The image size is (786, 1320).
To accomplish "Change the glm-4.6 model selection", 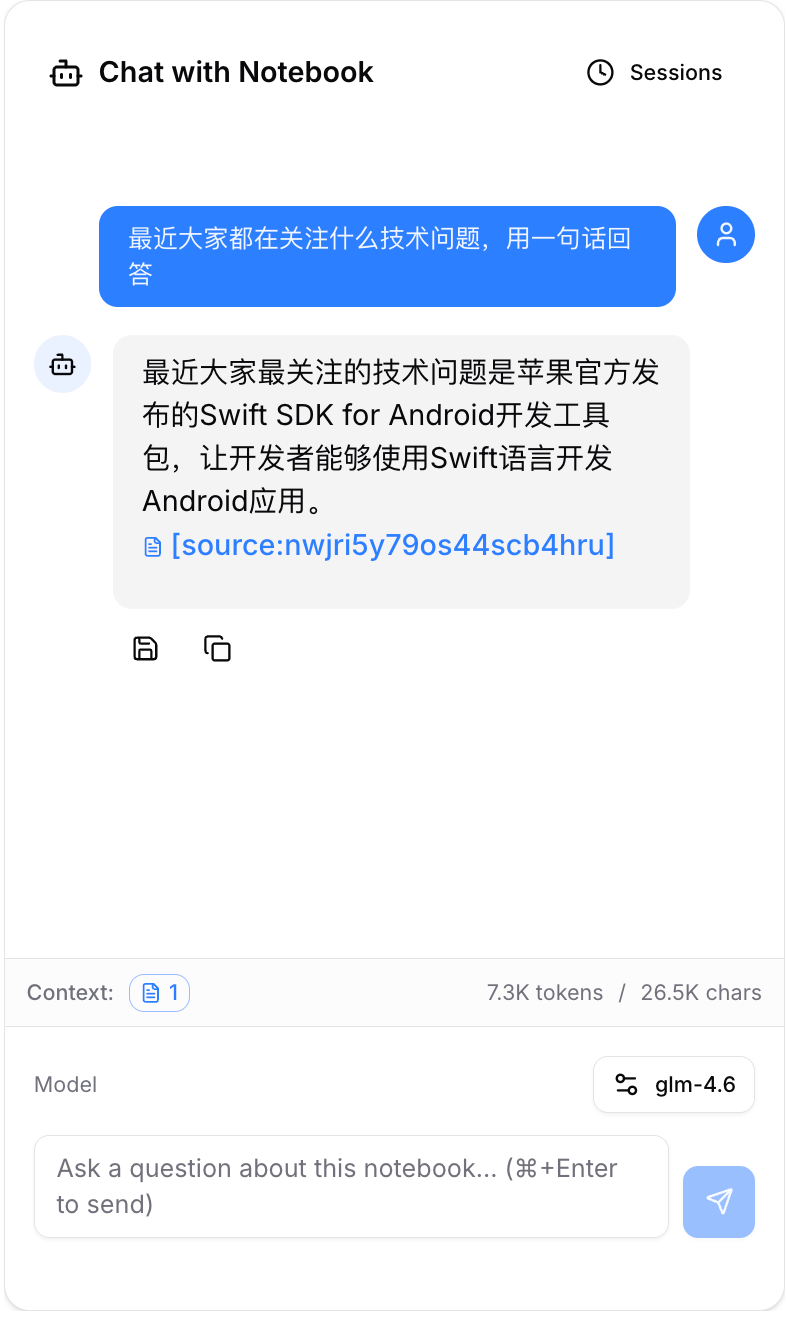I will point(674,1085).
